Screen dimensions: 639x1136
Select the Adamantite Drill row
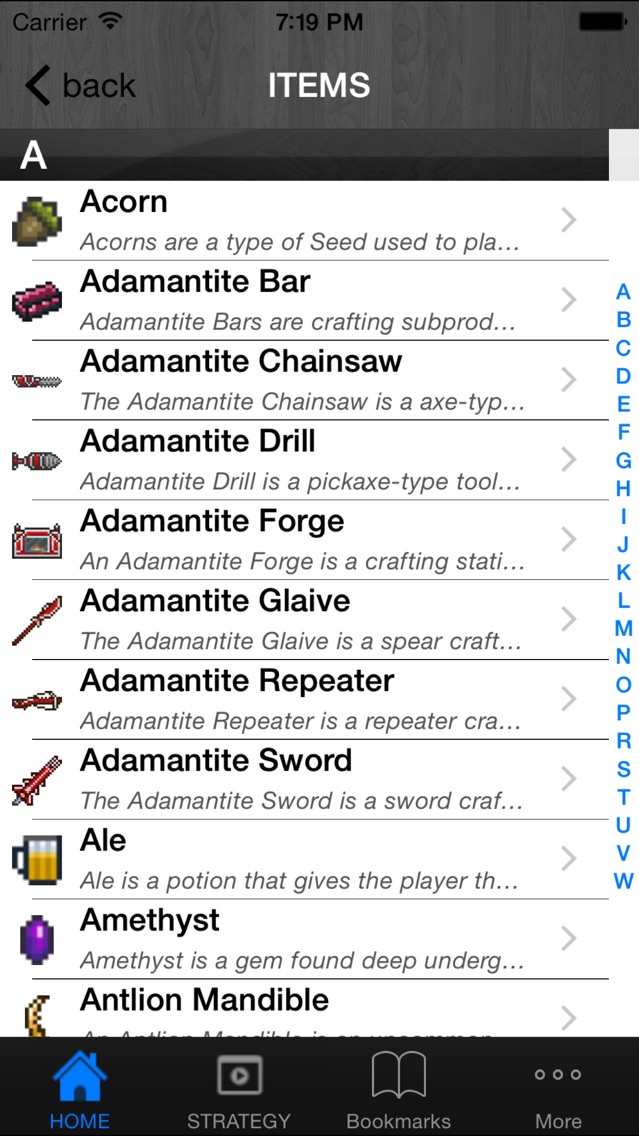point(300,460)
